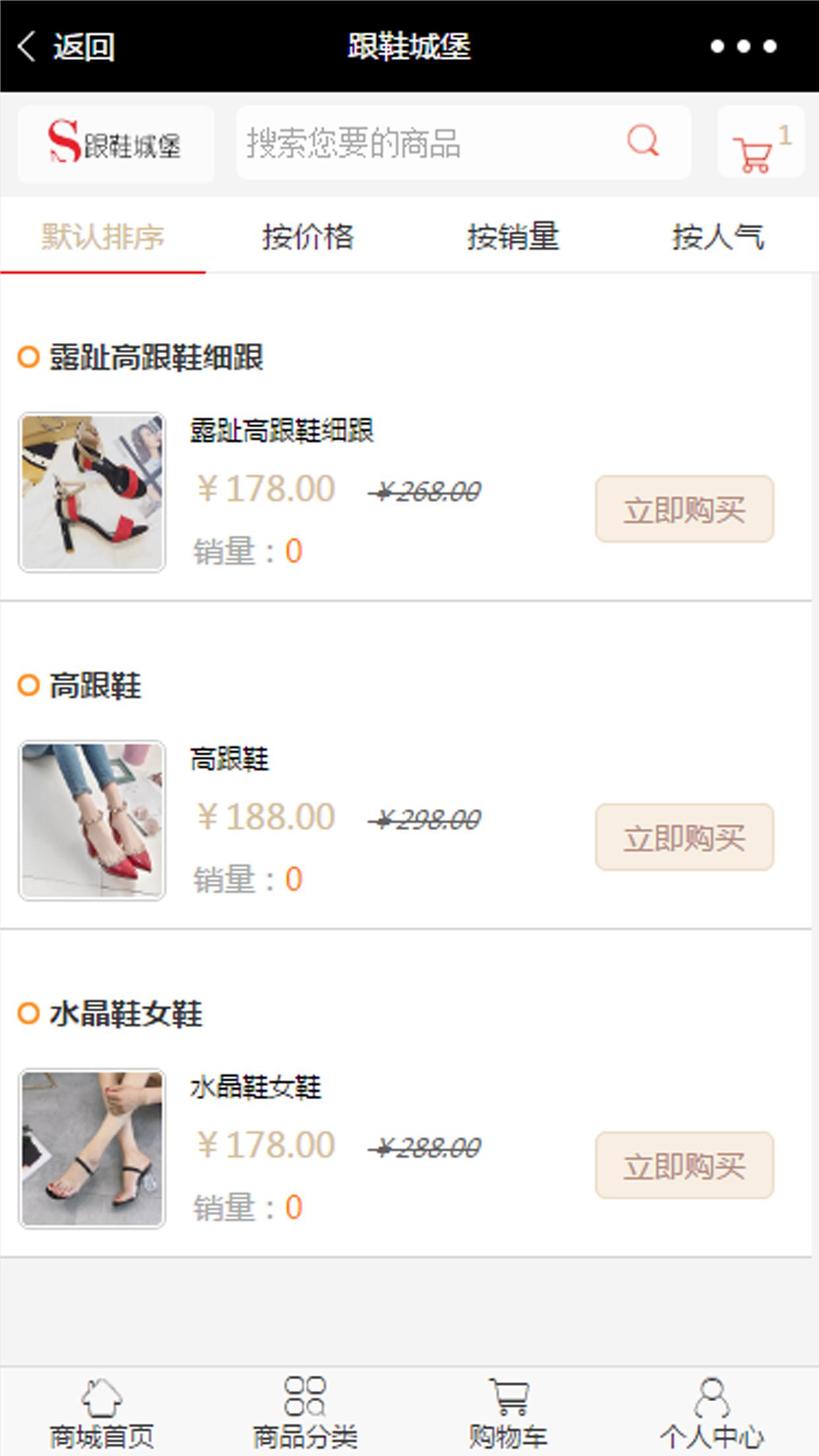Select the 默认排序 sorting tab

103,237
